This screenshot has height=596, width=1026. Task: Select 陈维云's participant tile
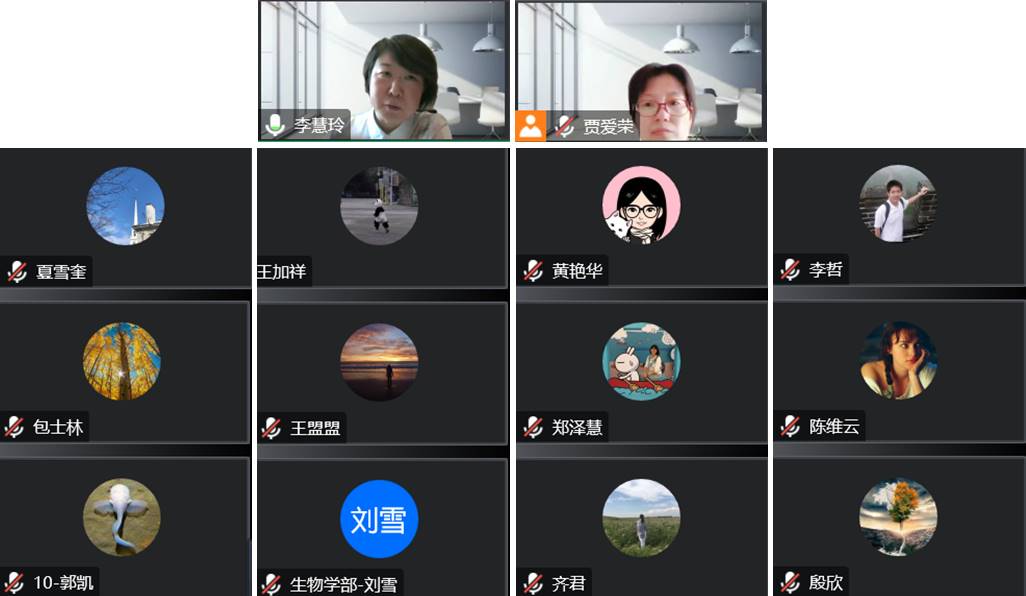point(898,371)
